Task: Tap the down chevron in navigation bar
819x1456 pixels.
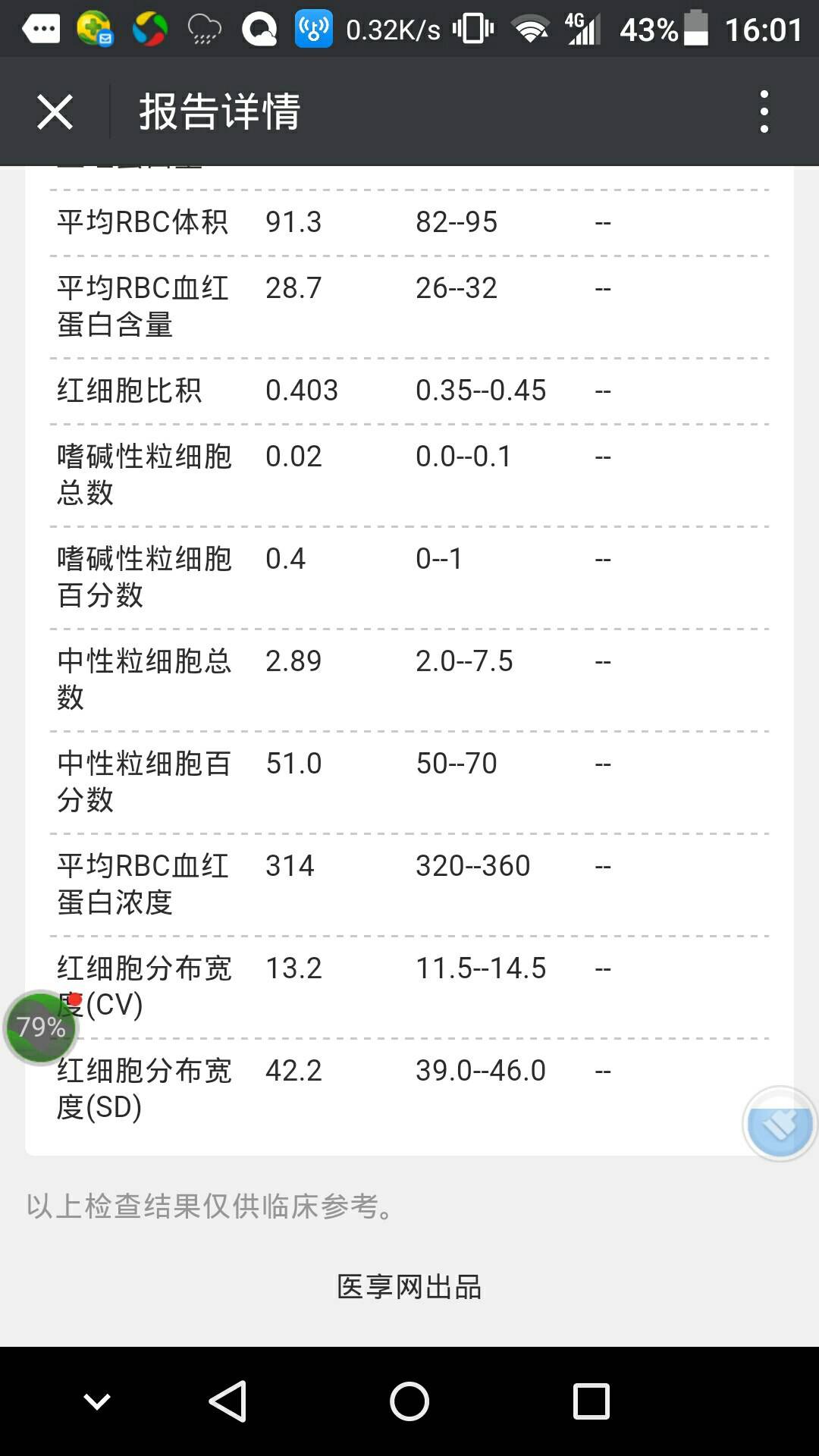Action: pos(97,1401)
